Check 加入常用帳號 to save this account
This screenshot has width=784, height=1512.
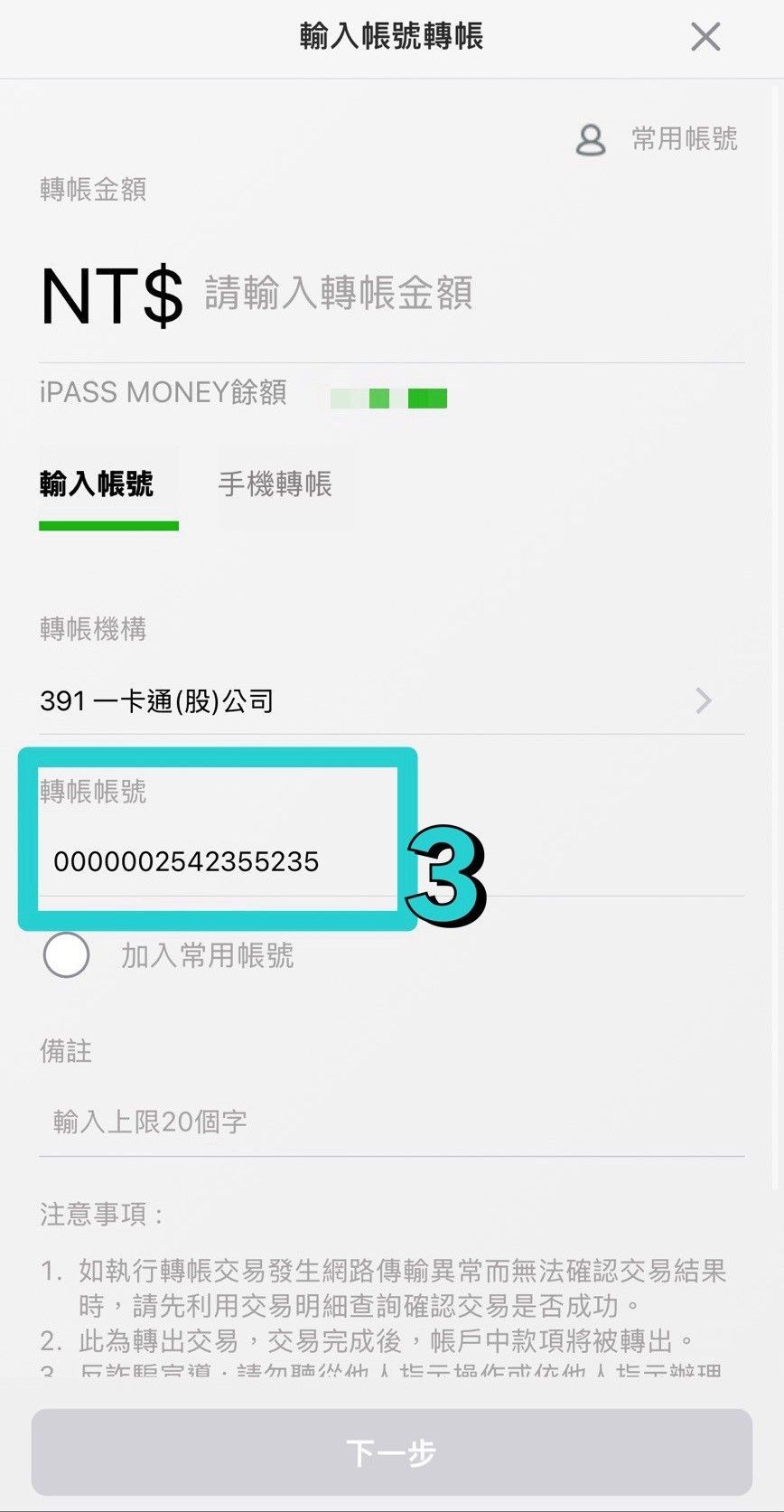pyautogui.click(x=67, y=955)
